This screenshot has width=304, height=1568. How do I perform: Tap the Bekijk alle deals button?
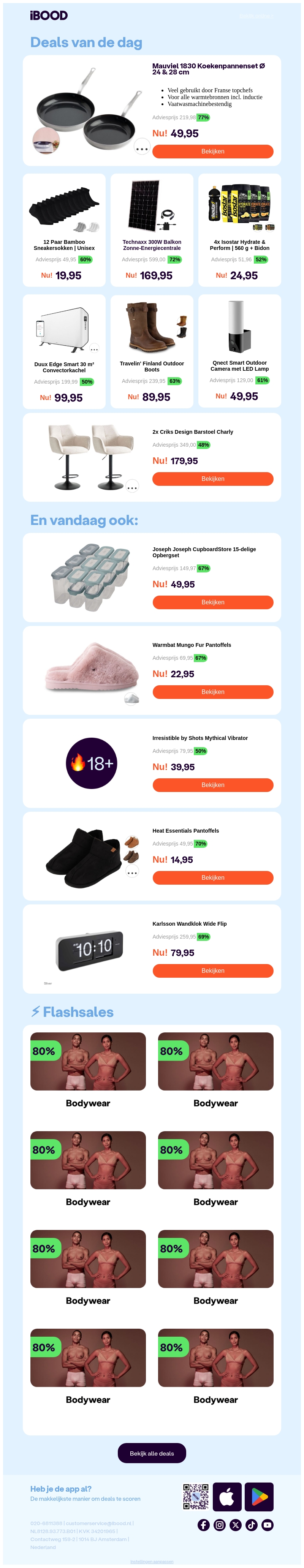pyautogui.click(x=152, y=1454)
